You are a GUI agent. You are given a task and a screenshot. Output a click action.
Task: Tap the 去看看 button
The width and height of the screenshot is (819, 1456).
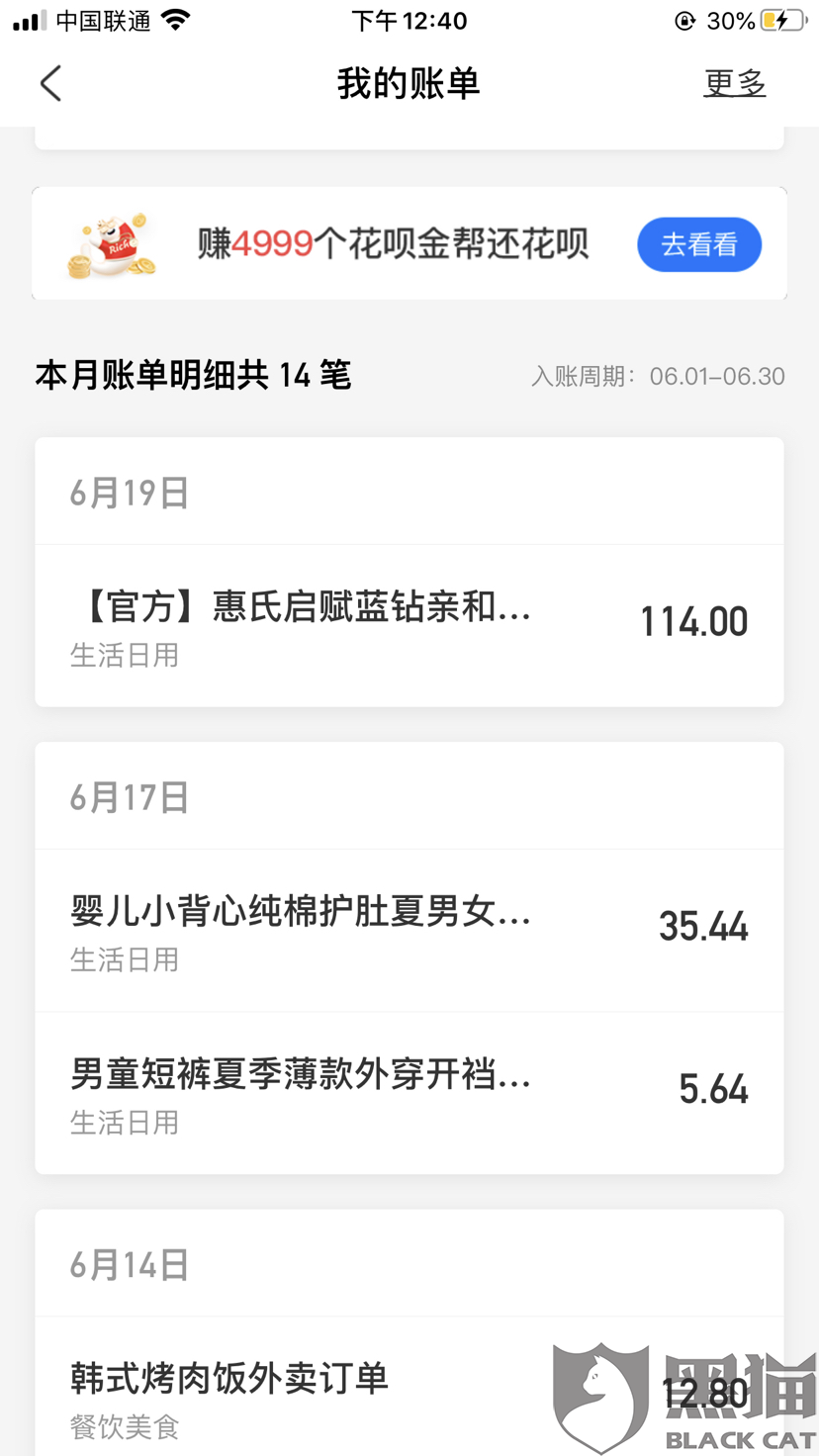coord(698,244)
